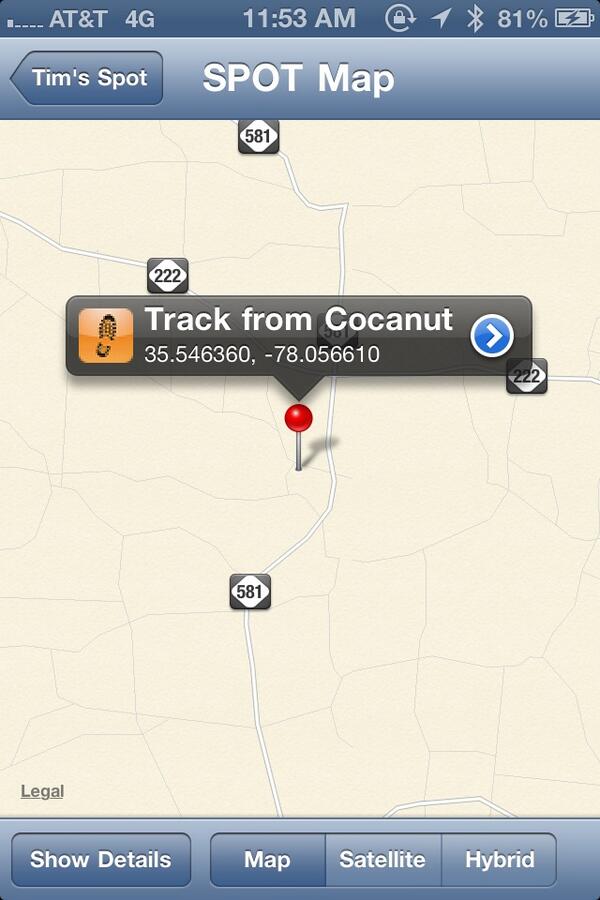Tap the red map pin
Screen dimensions: 600x900
tap(298, 419)
